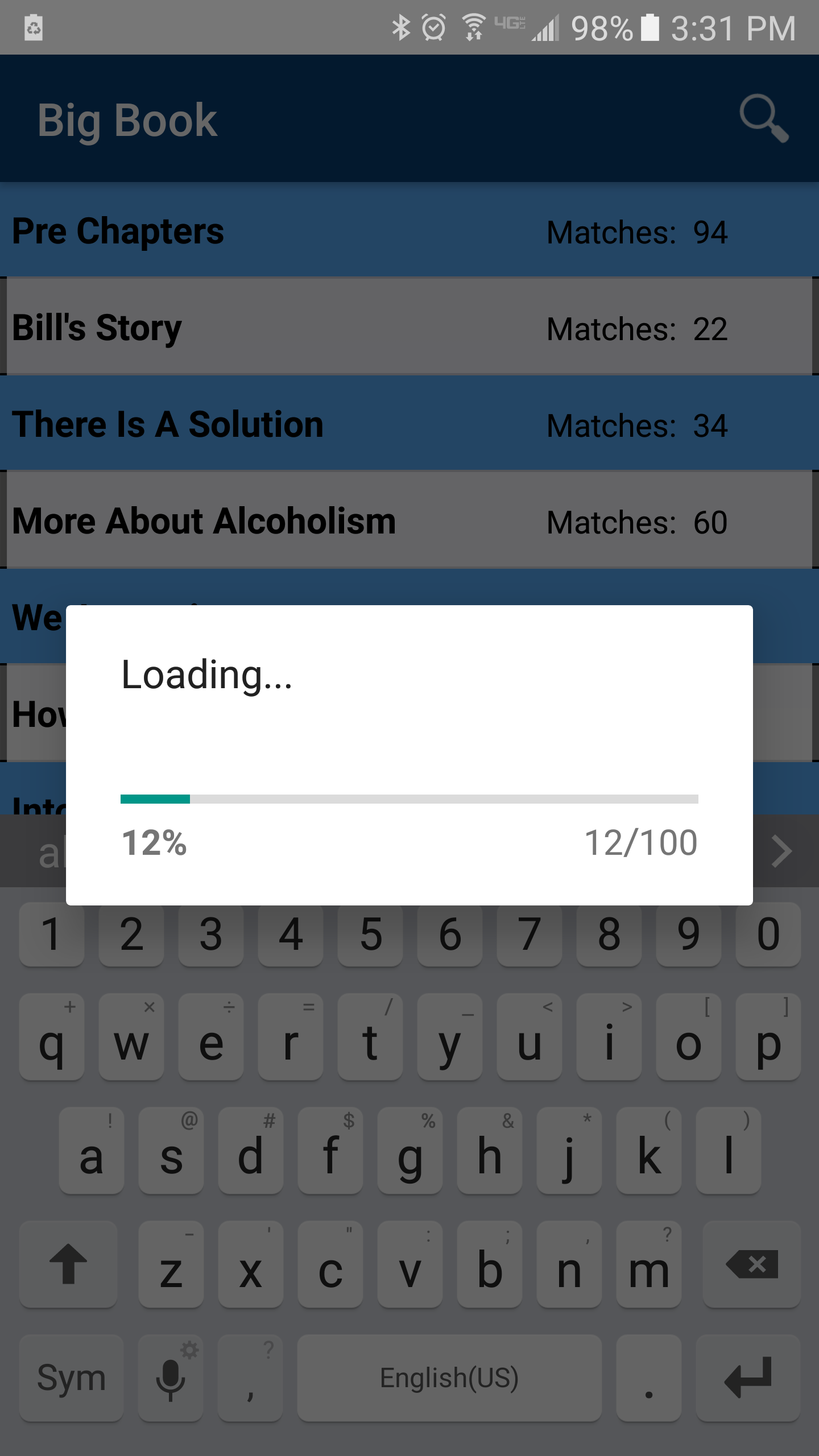
Task: Tap the forward arrow beside the search field
Action: pos(783,851)
